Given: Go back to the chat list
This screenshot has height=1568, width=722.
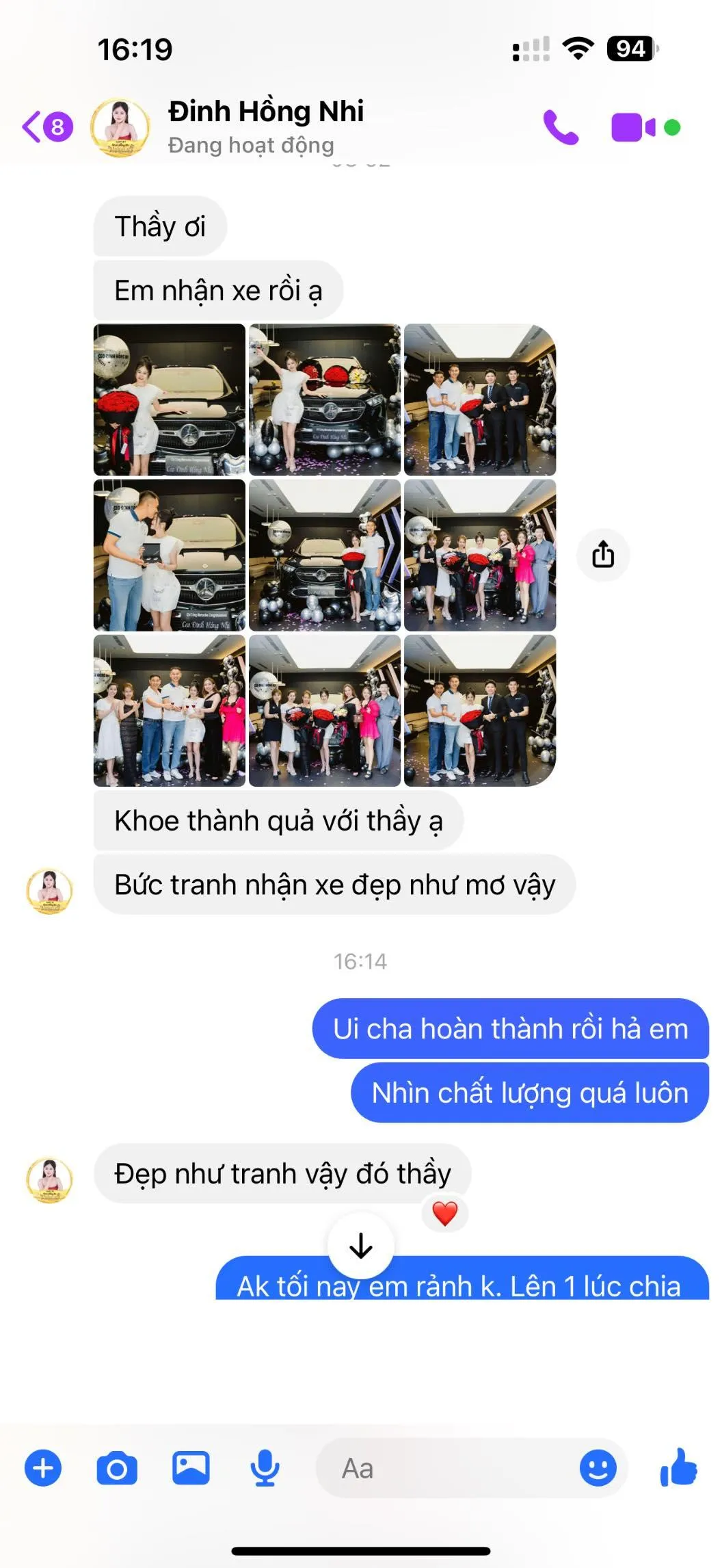Looking at the screenshot, I should 47,127.
